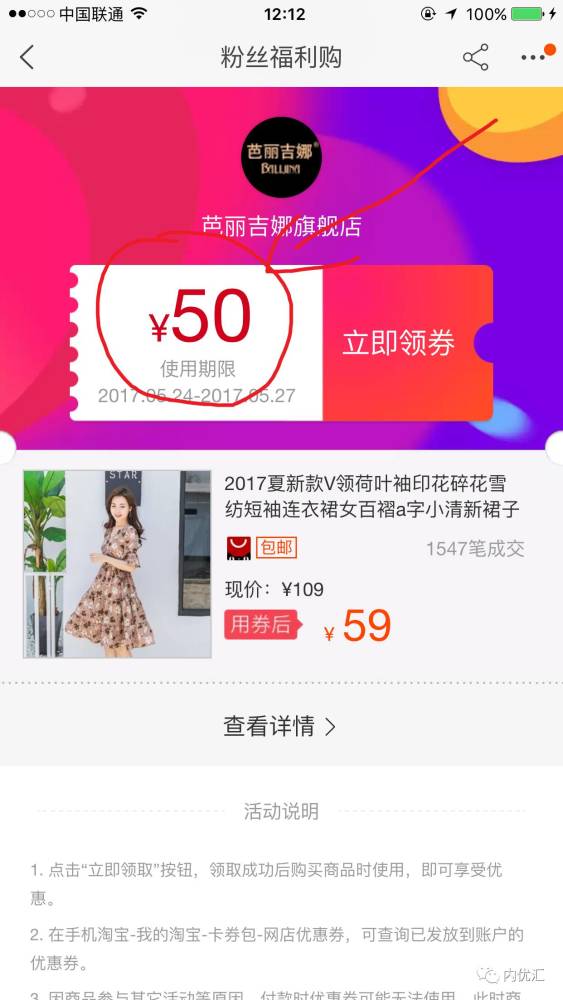The image size is (563, 1000).
Task: Open the floral dress product image
Action: tap(117, 564)
